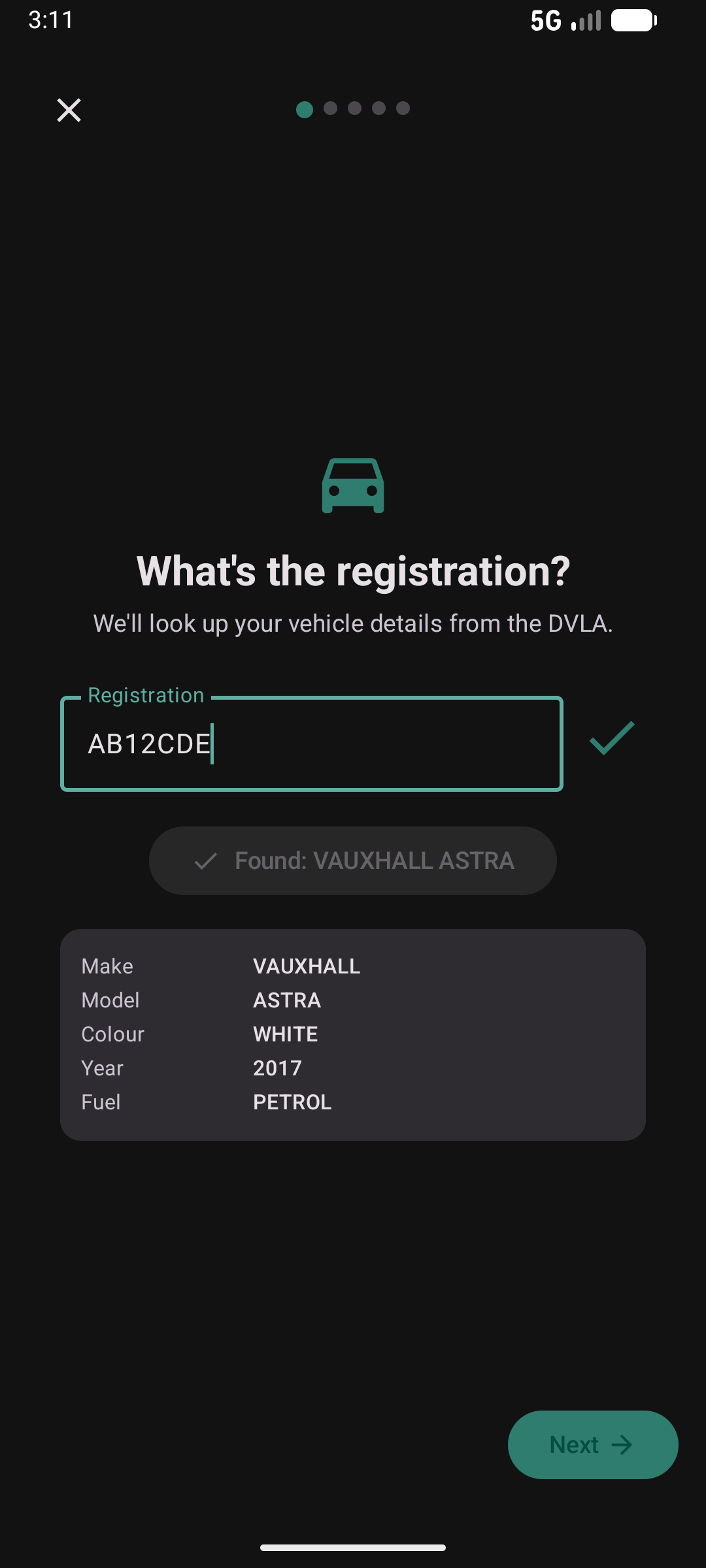Select the AB12CDE registration text
The image size is (706, 1568).
coord(149,743)
